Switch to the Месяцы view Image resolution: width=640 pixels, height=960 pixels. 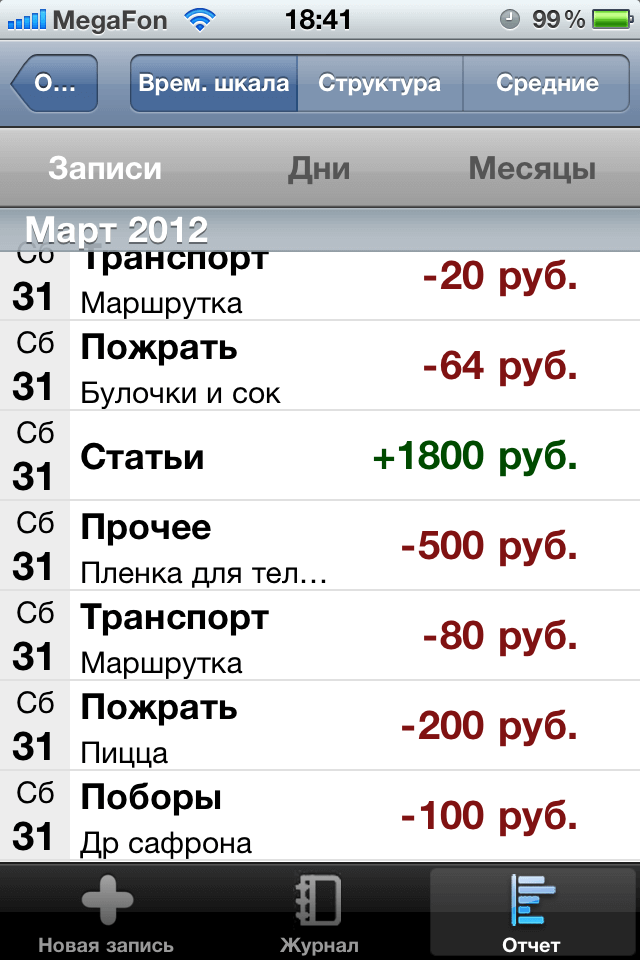click(x=532, y=168)
